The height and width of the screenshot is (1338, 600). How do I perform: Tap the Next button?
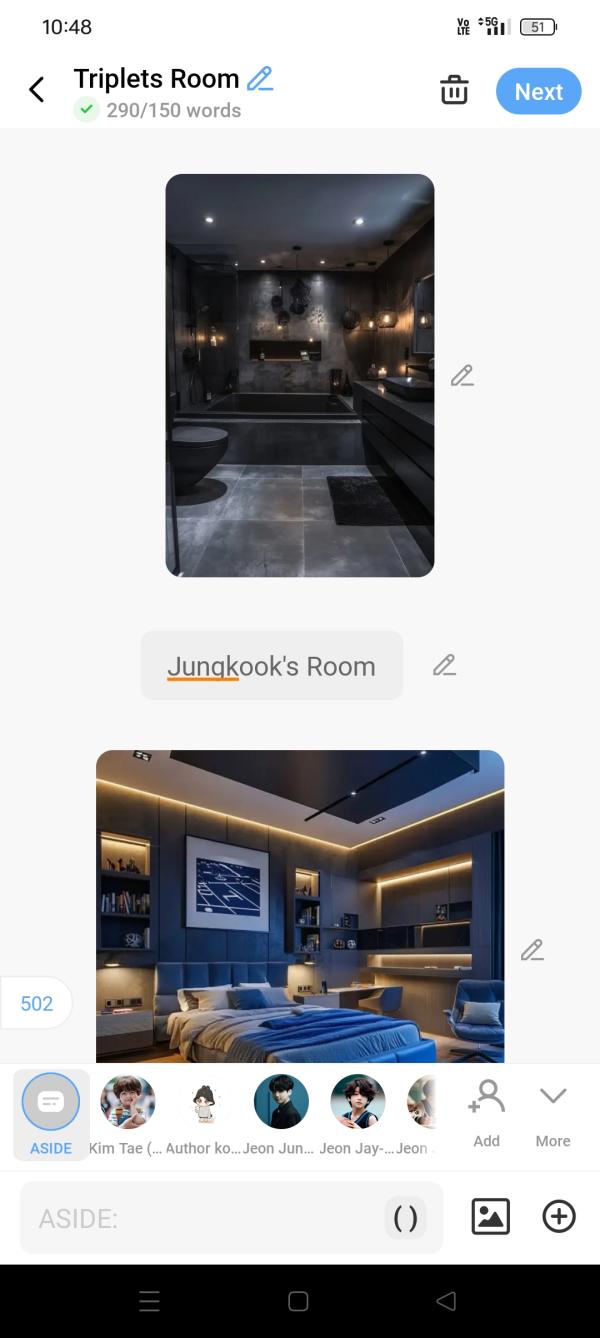click(538, 91)
